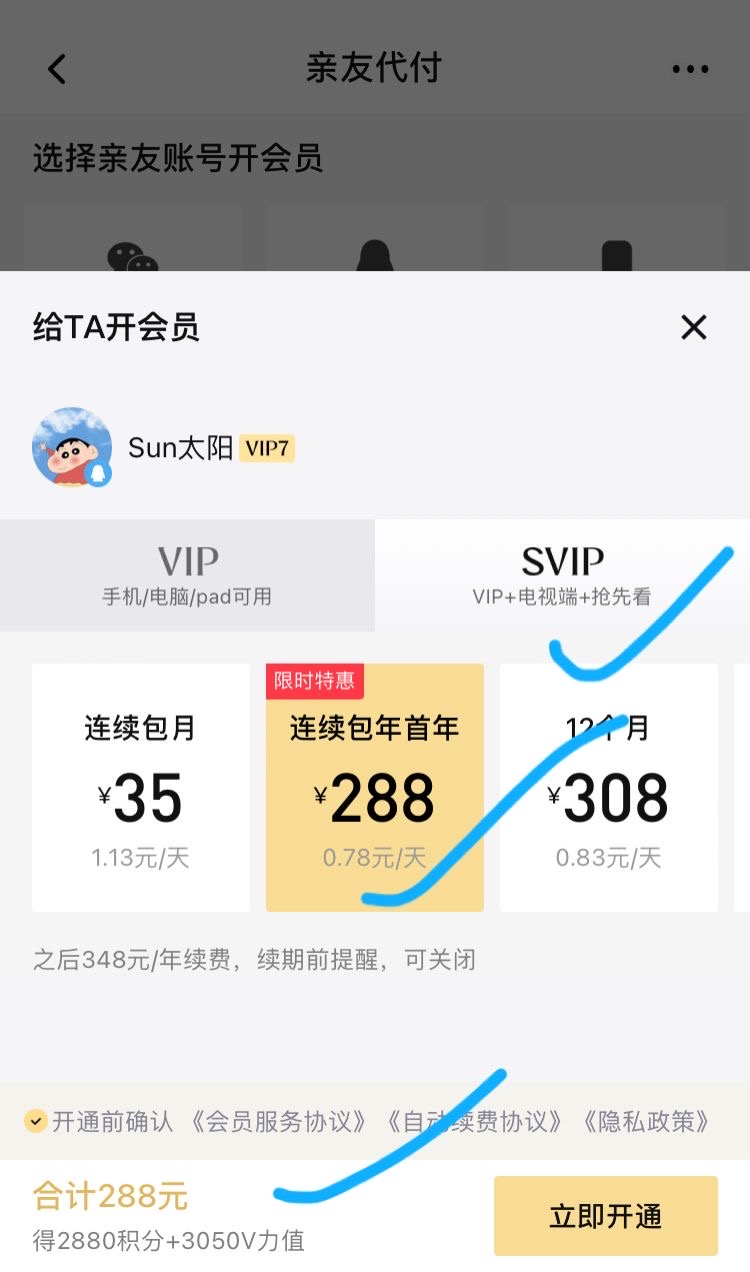
Task: Switch to the SVIP tab
Action: (562, 575)
